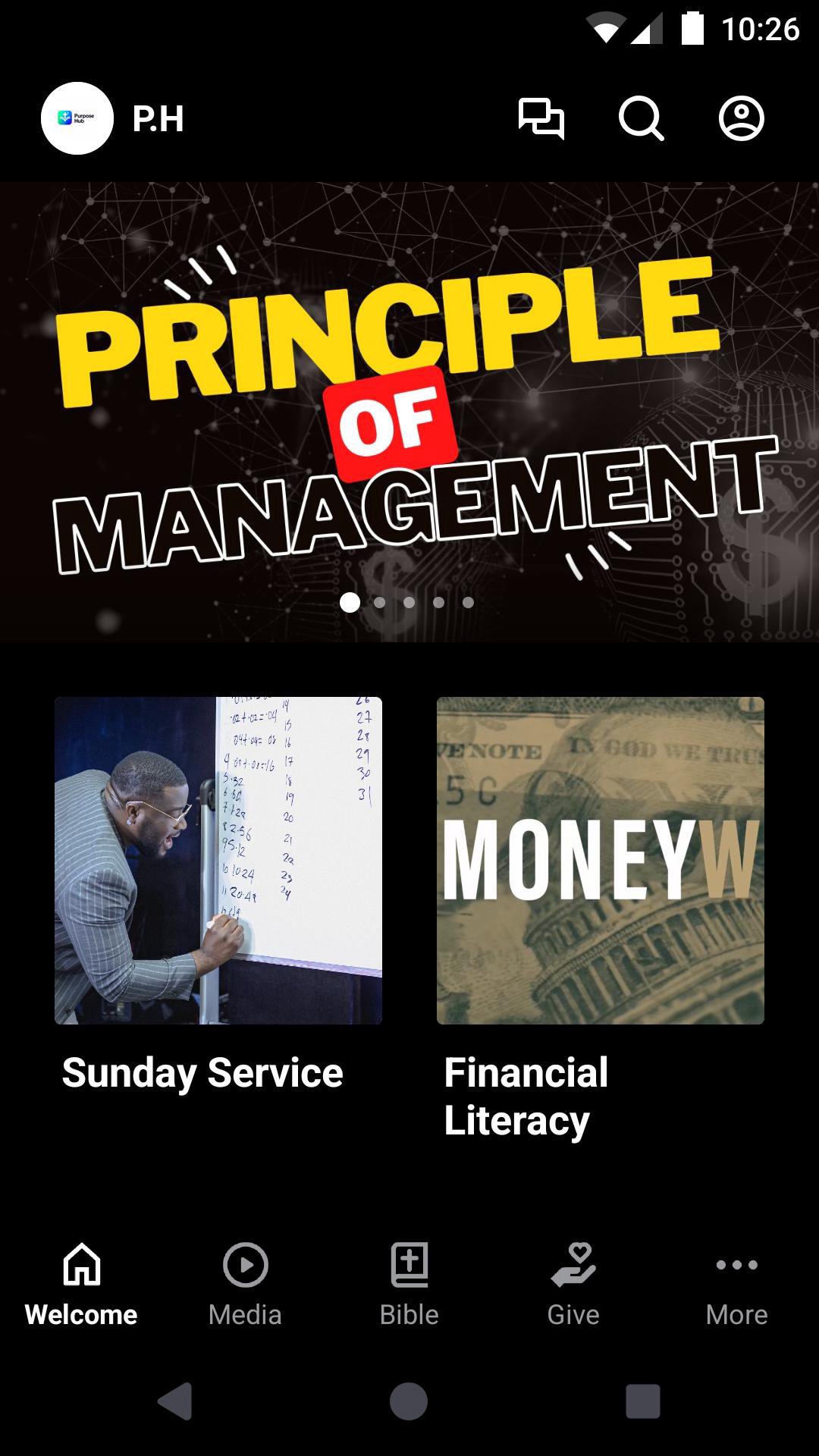Go to the system home screen
The height and width of the screenshot is (1456, 819).
(409, 1401)
